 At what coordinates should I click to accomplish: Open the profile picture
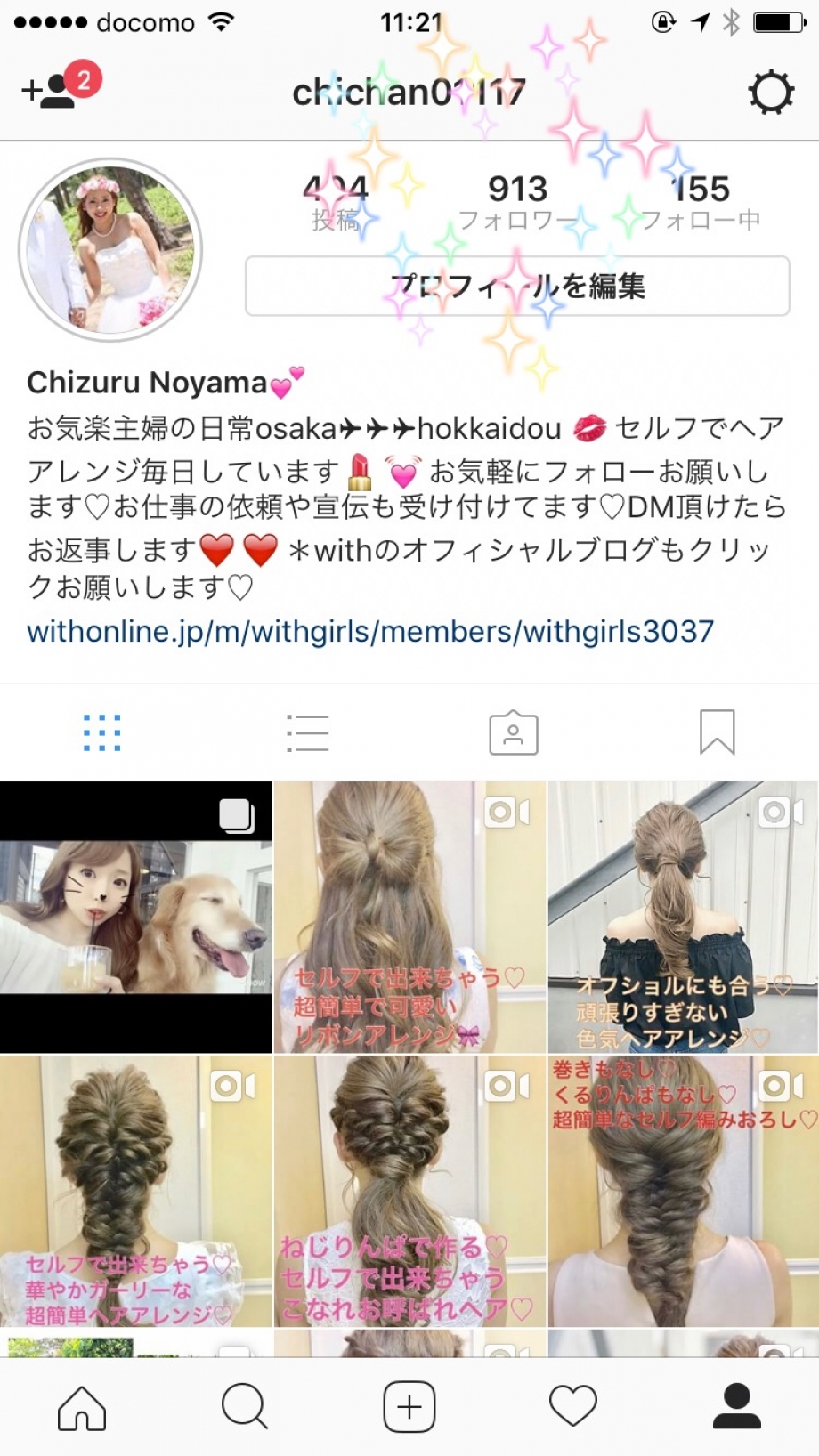click(x=110, y=250)
